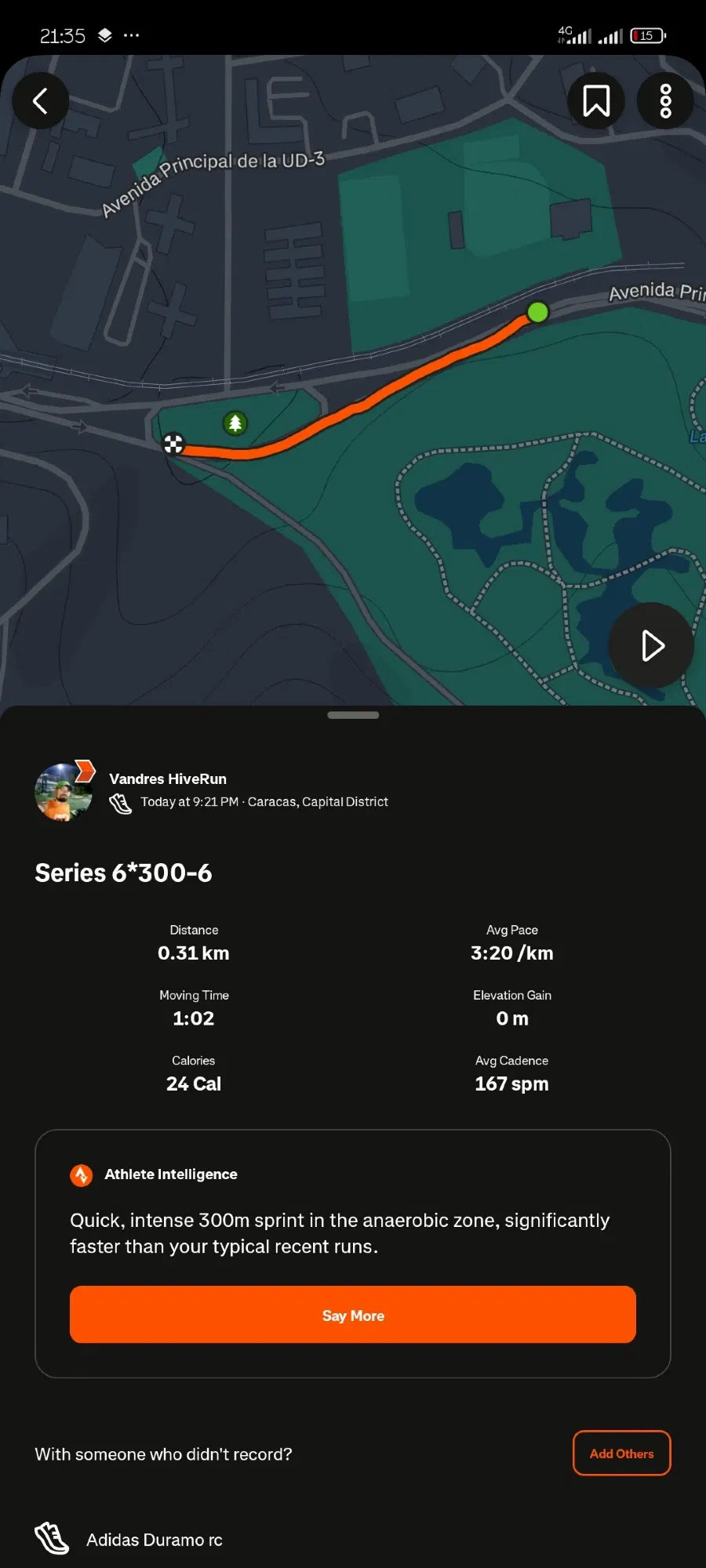
Task: Open the Adidas Duramo rc gear row
Action: [x=155, y=1539]
